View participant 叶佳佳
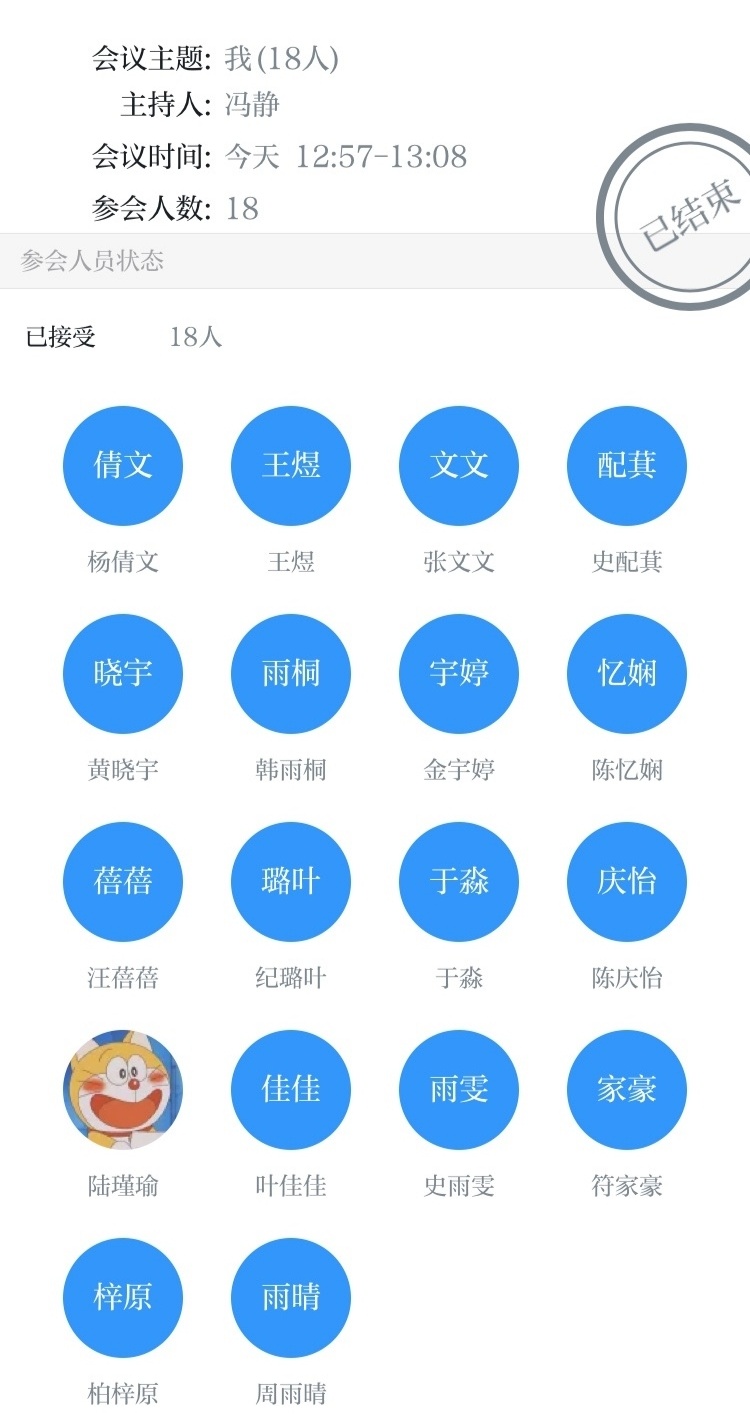This screenshot has height=1425, width=750. [x=291, y=1090]
